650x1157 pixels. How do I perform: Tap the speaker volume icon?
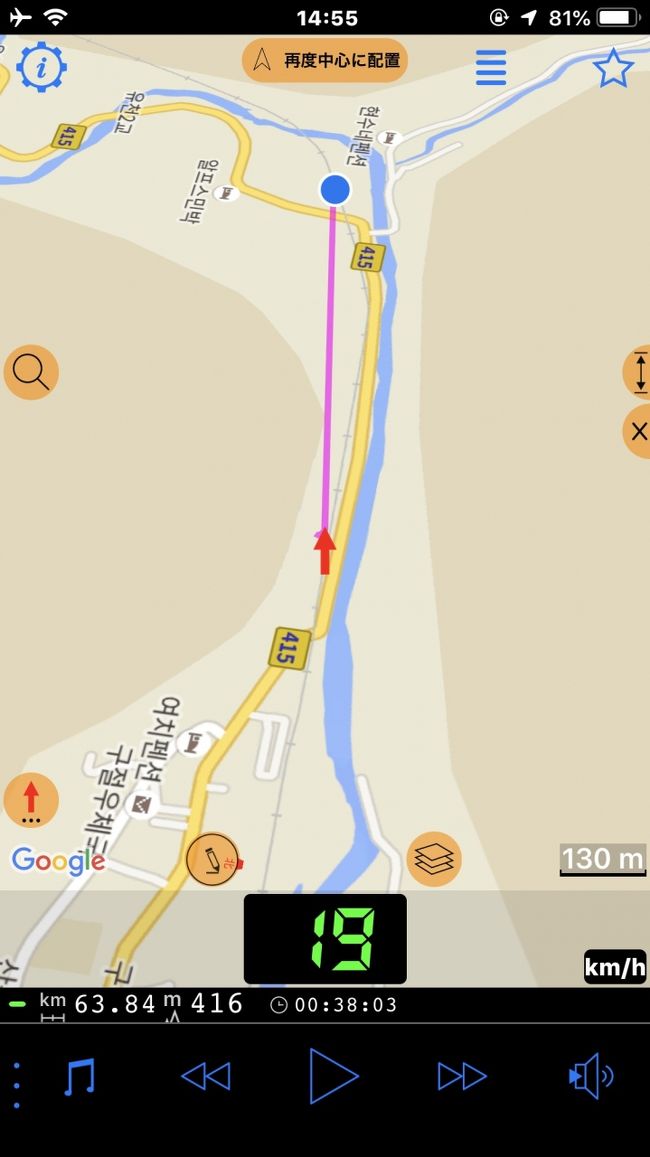590,1077
